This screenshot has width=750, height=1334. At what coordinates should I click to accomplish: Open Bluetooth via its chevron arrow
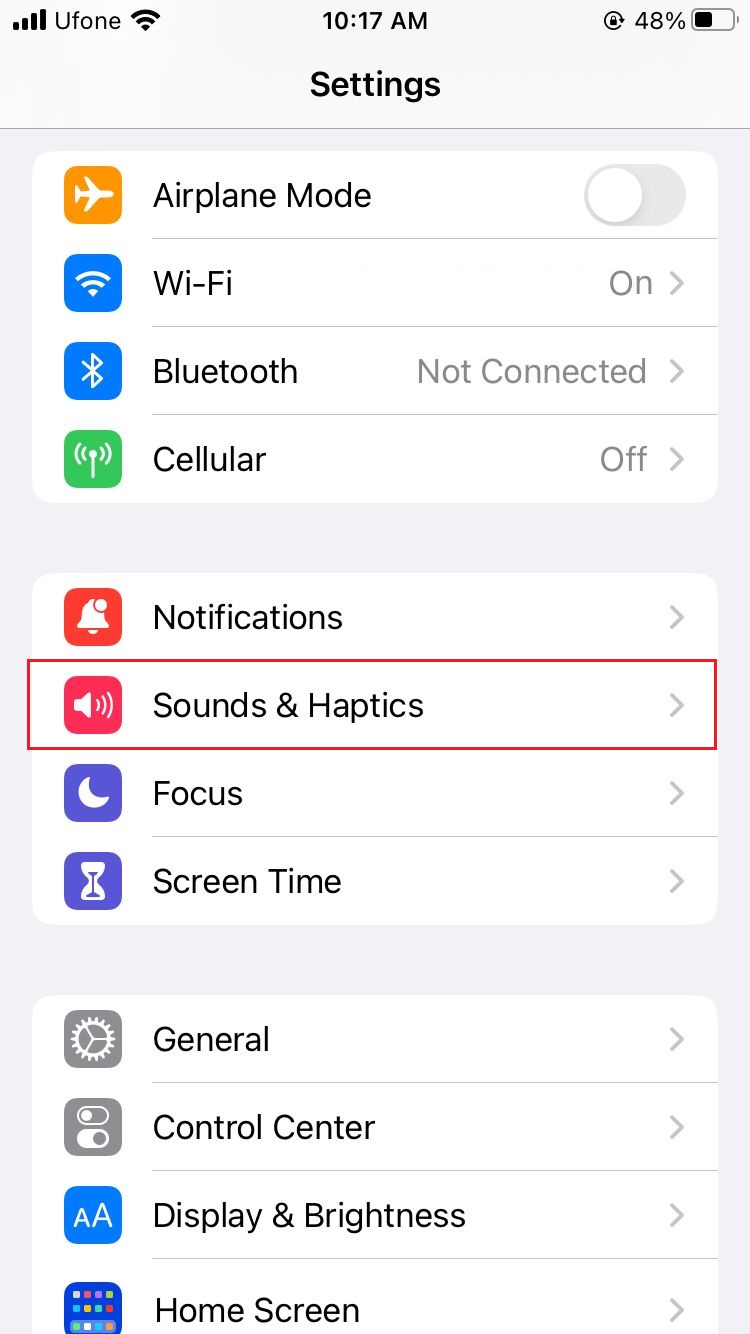pyautogui.click(x=677, y=371)
